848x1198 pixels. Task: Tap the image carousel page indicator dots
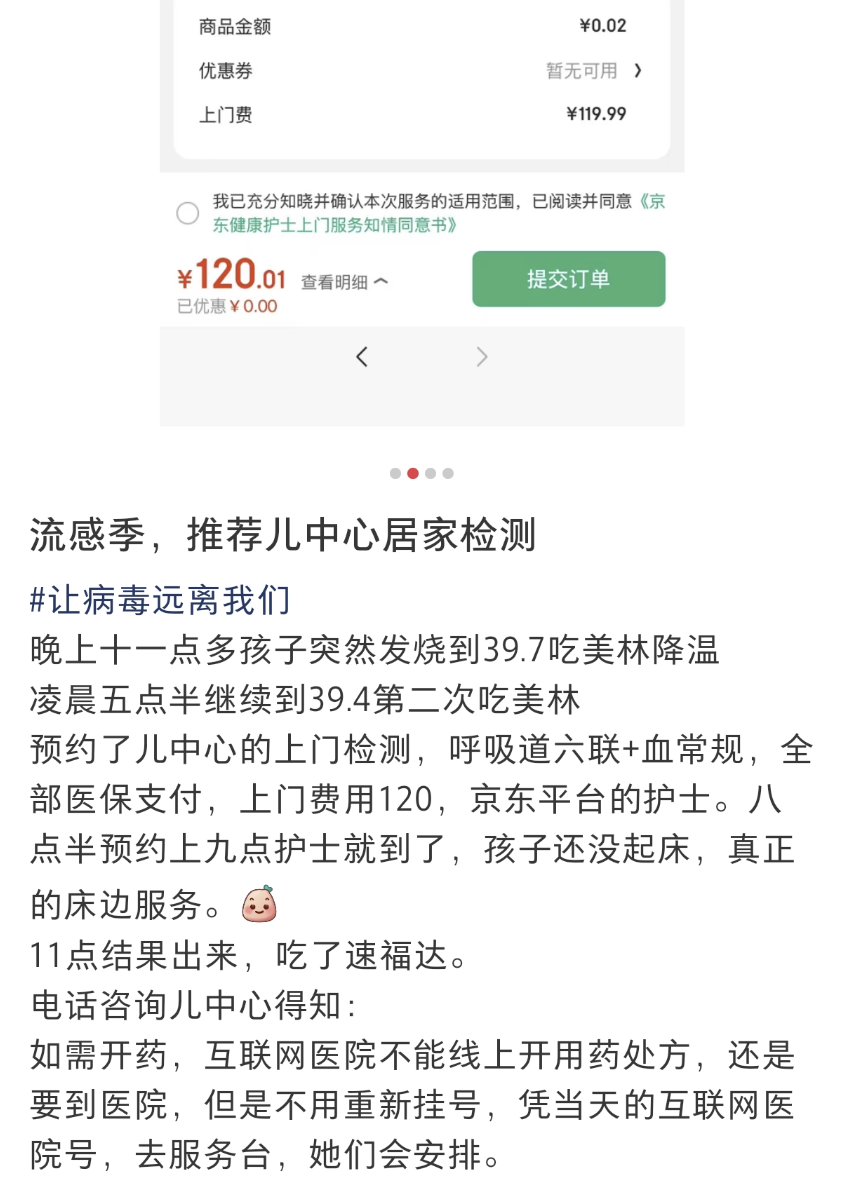pyautogui.click(x=421, y=473)
